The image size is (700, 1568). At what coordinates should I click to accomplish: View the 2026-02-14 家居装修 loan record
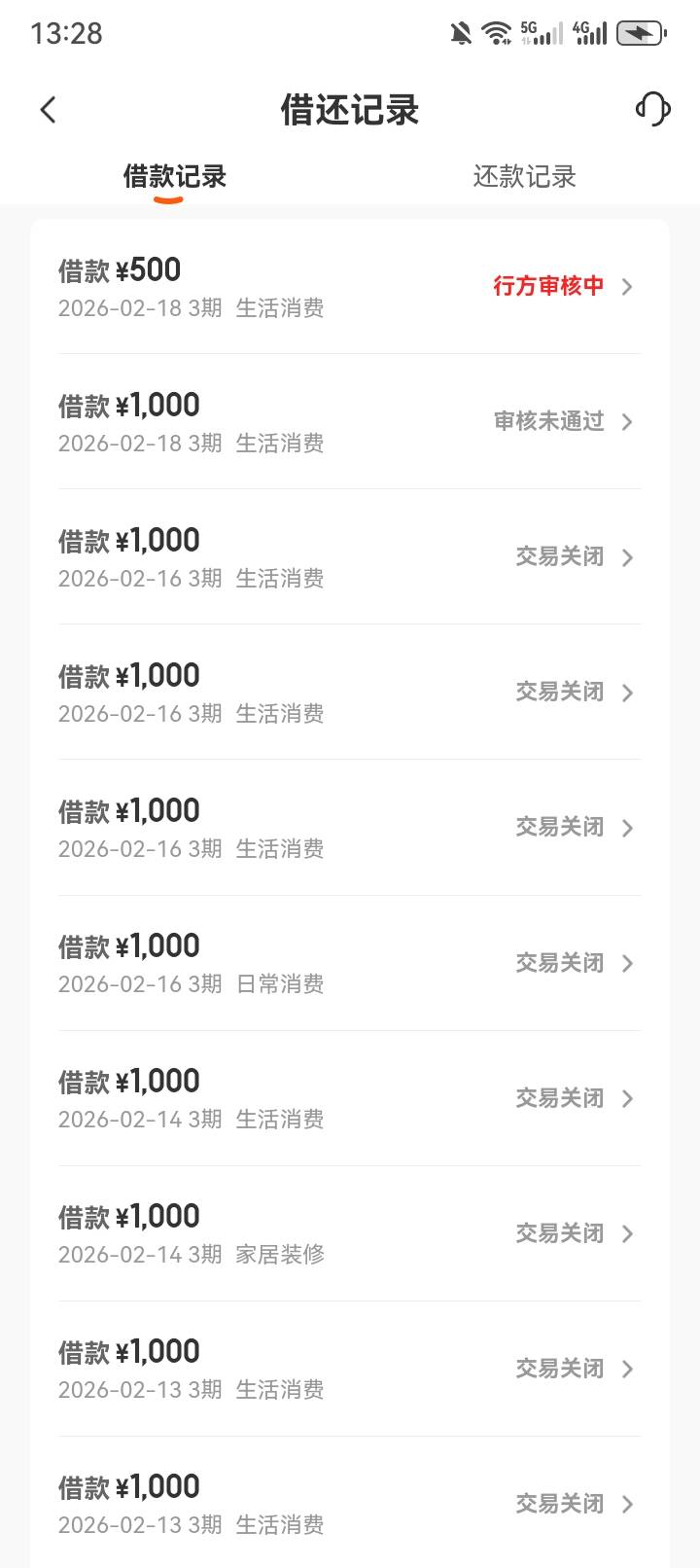350,1233
